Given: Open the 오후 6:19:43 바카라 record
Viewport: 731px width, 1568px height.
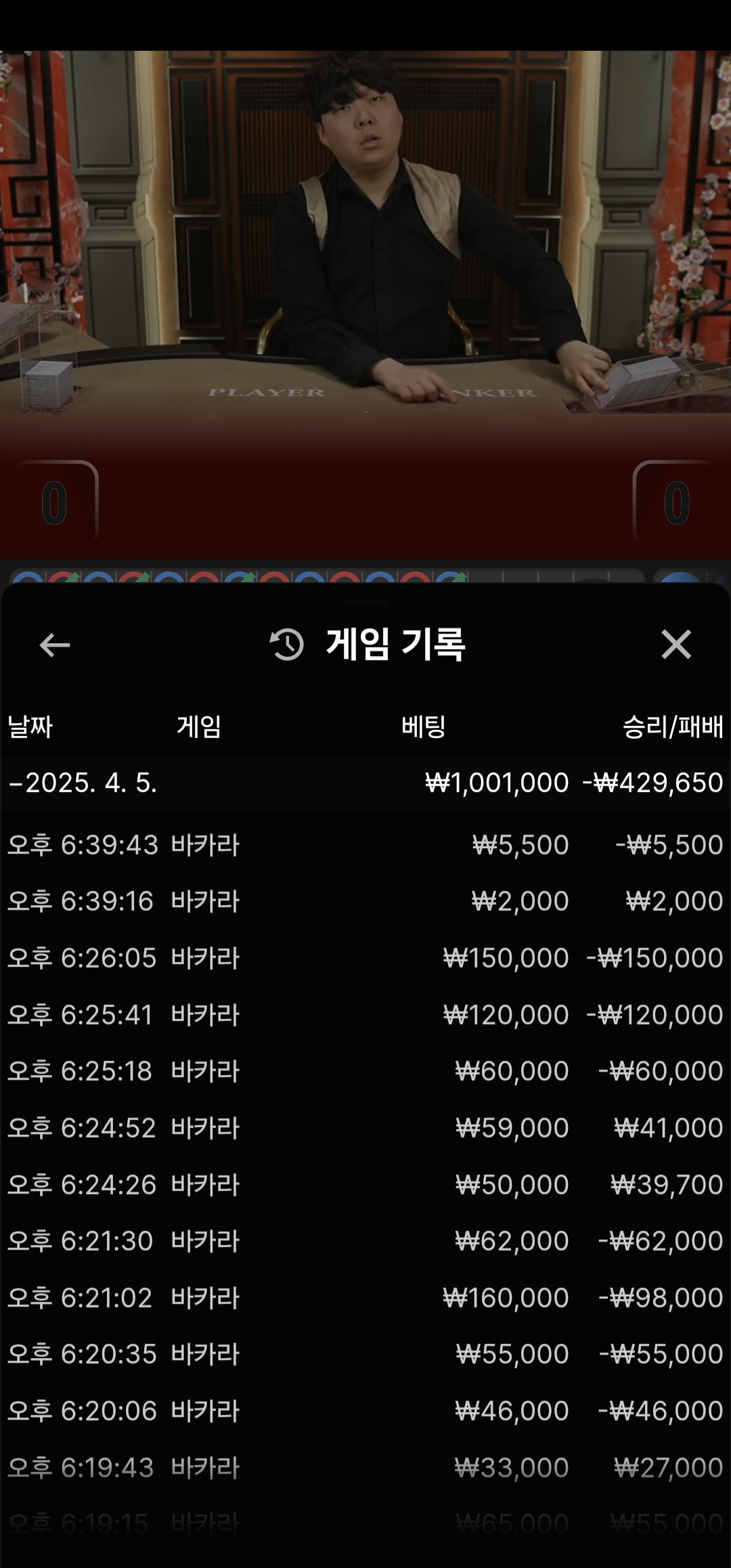Looking at the screenshot, I should [x=365, y=1468].
